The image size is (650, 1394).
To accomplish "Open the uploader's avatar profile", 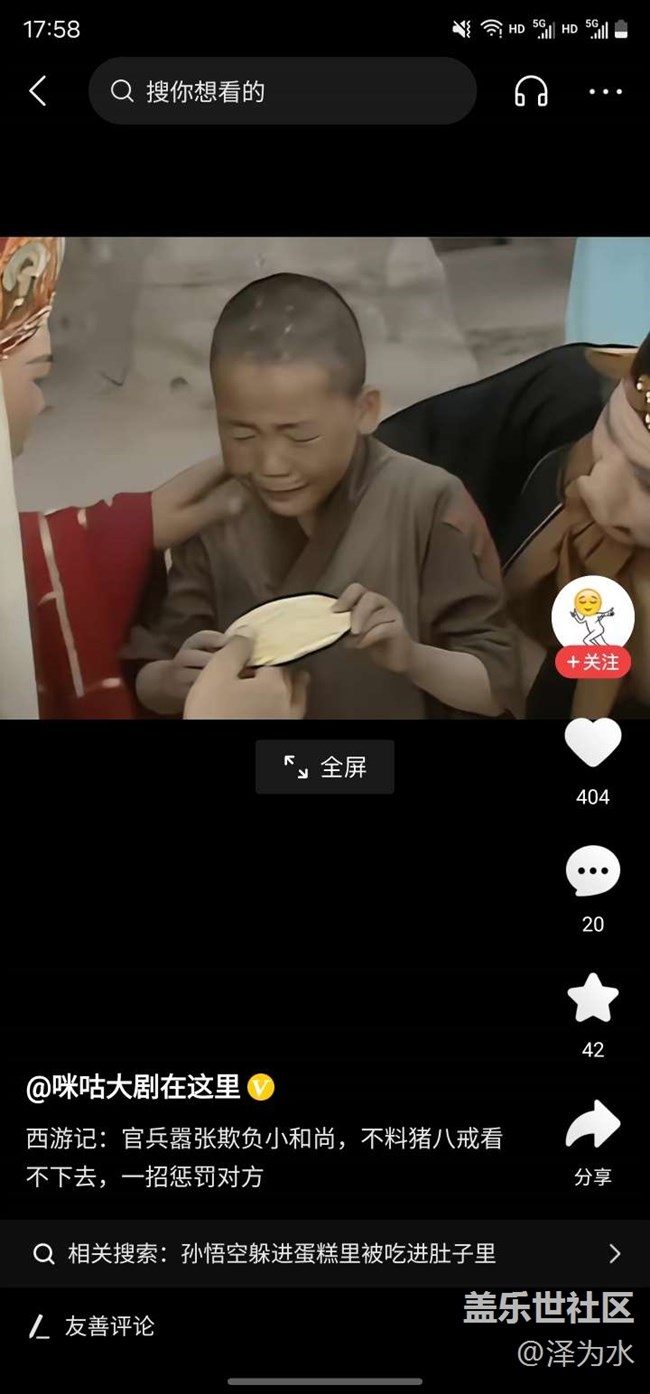I will pos(593,613).
